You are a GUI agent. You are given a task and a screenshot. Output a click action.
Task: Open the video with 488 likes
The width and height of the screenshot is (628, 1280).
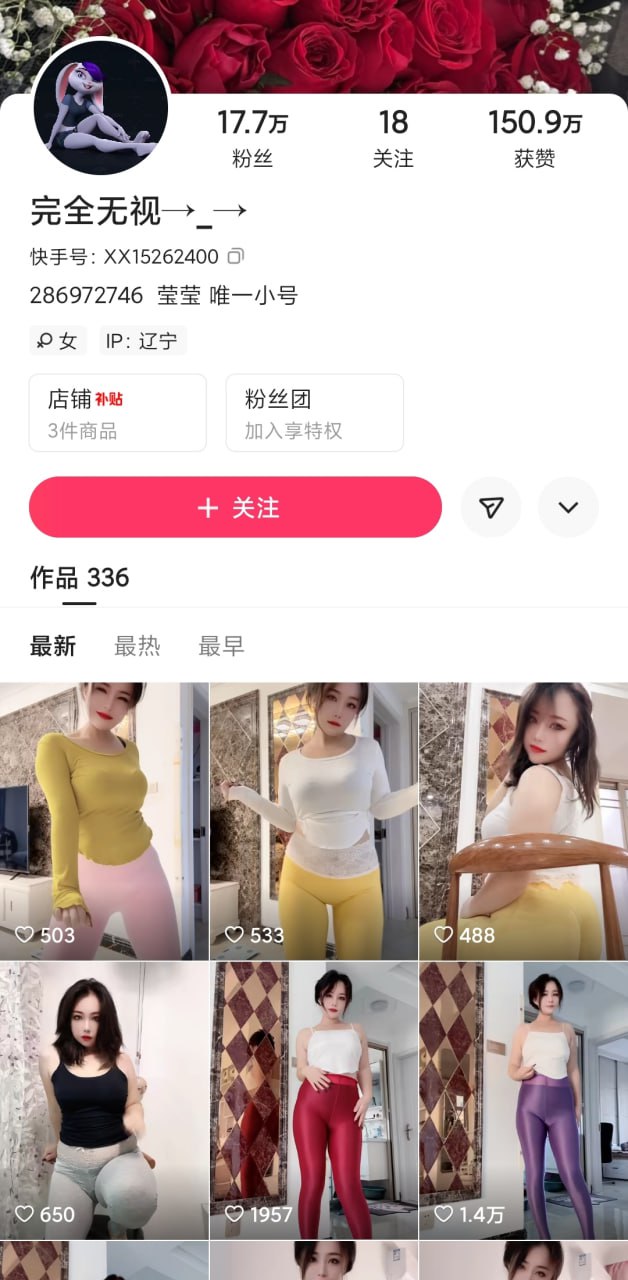click(x=524, y=821)
